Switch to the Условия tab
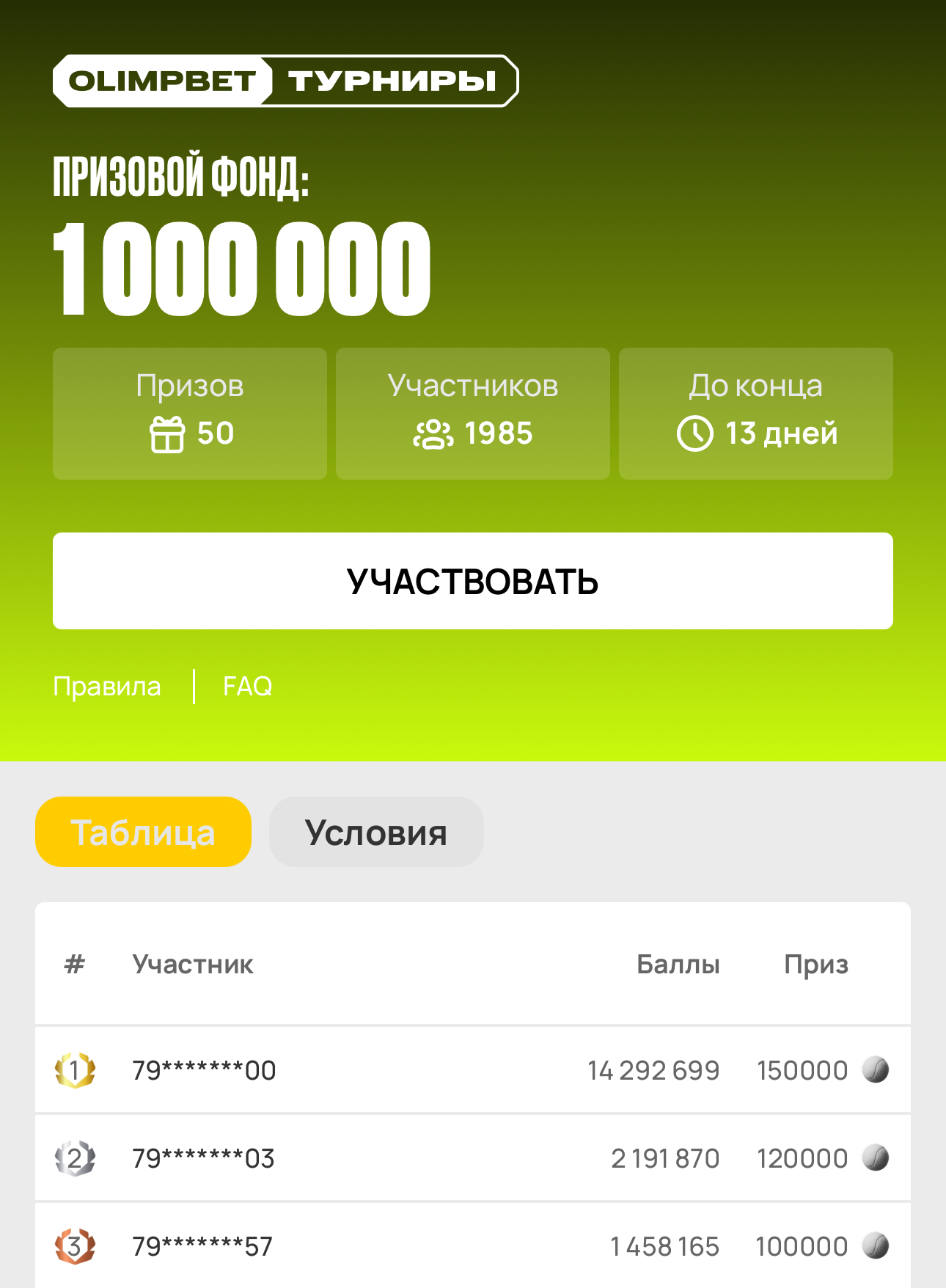The width and height of the screenshot is (946, 1288). point(376,833)
